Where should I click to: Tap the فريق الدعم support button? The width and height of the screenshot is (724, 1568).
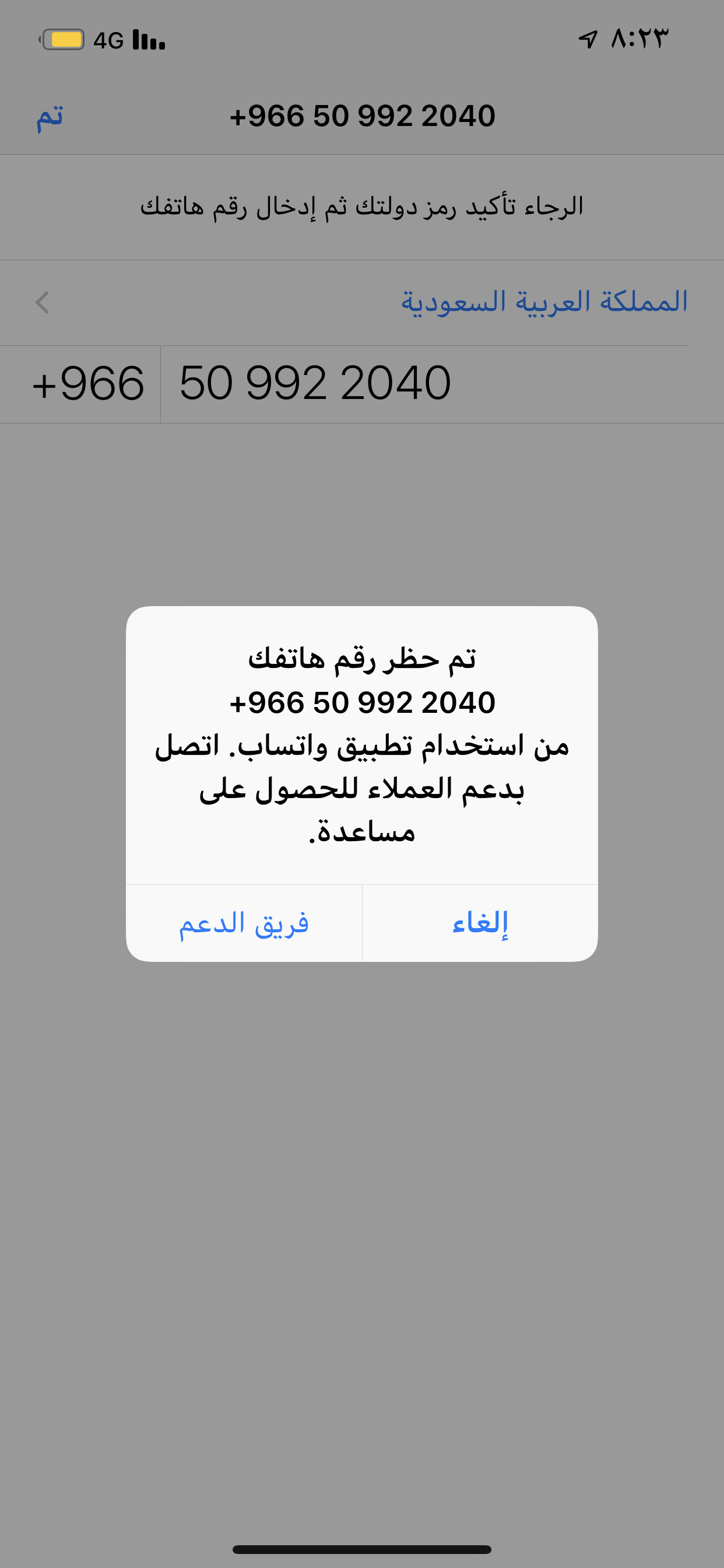(x=244, y=923)
